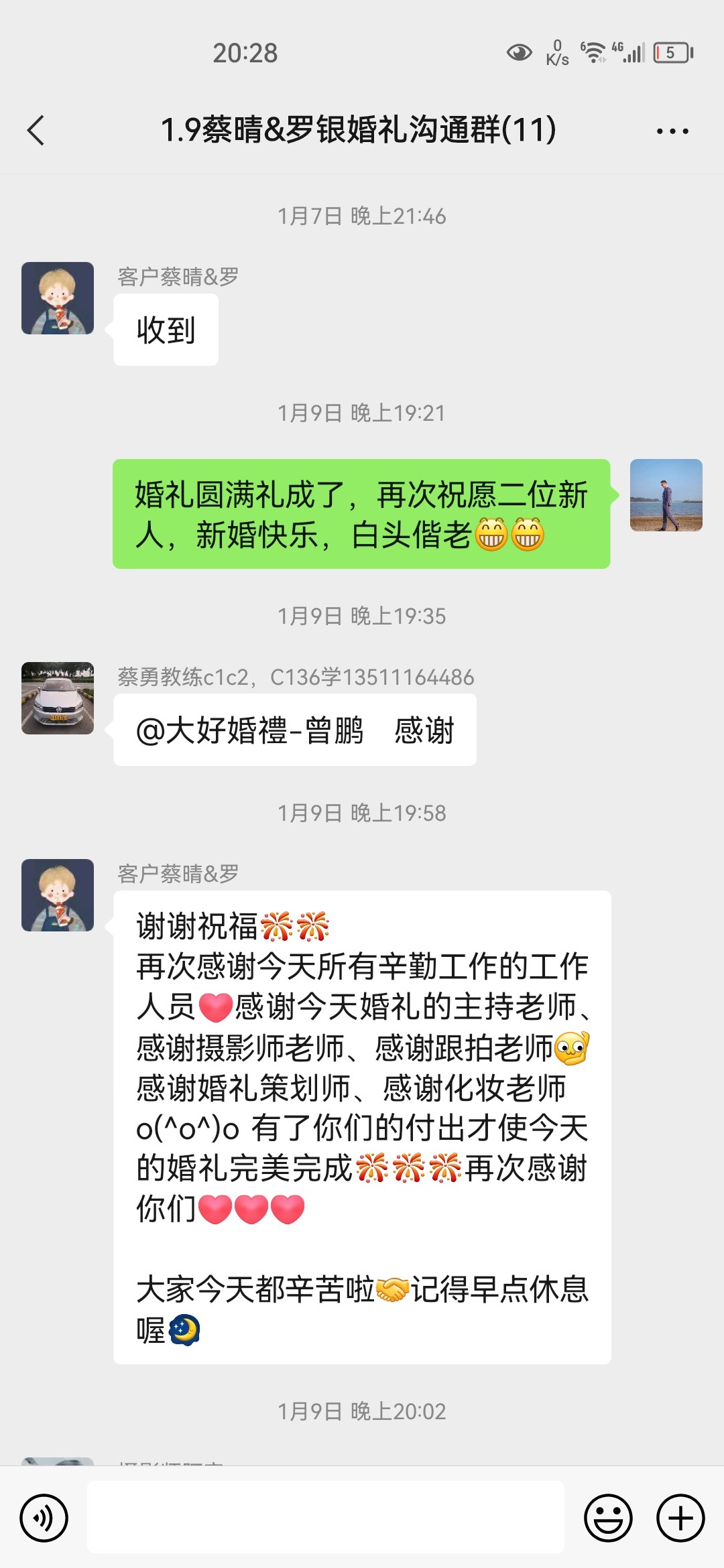Switch to voice message input
The image size is (724, 1568).
tap(44, 1518)
